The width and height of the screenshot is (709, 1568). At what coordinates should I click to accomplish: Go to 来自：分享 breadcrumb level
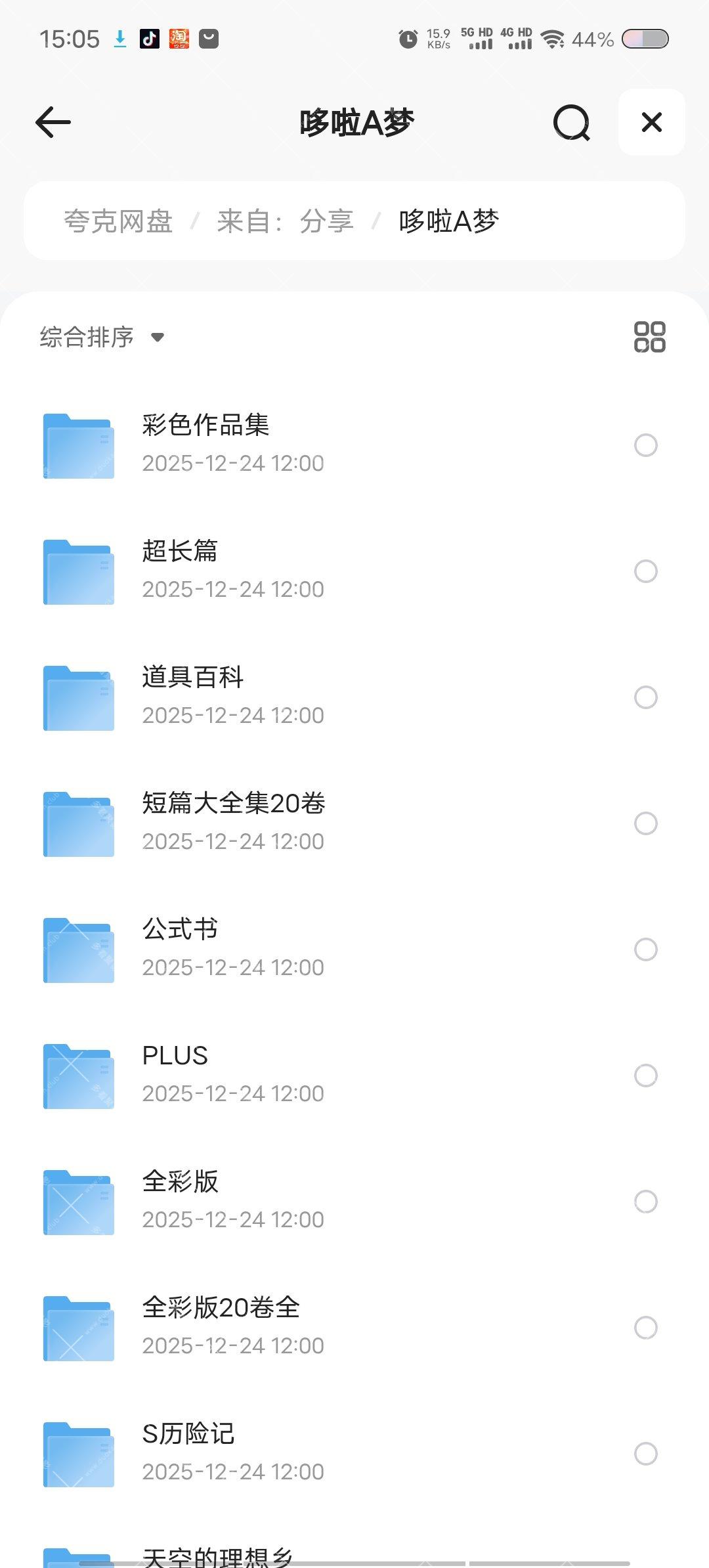tap(286, 221)
